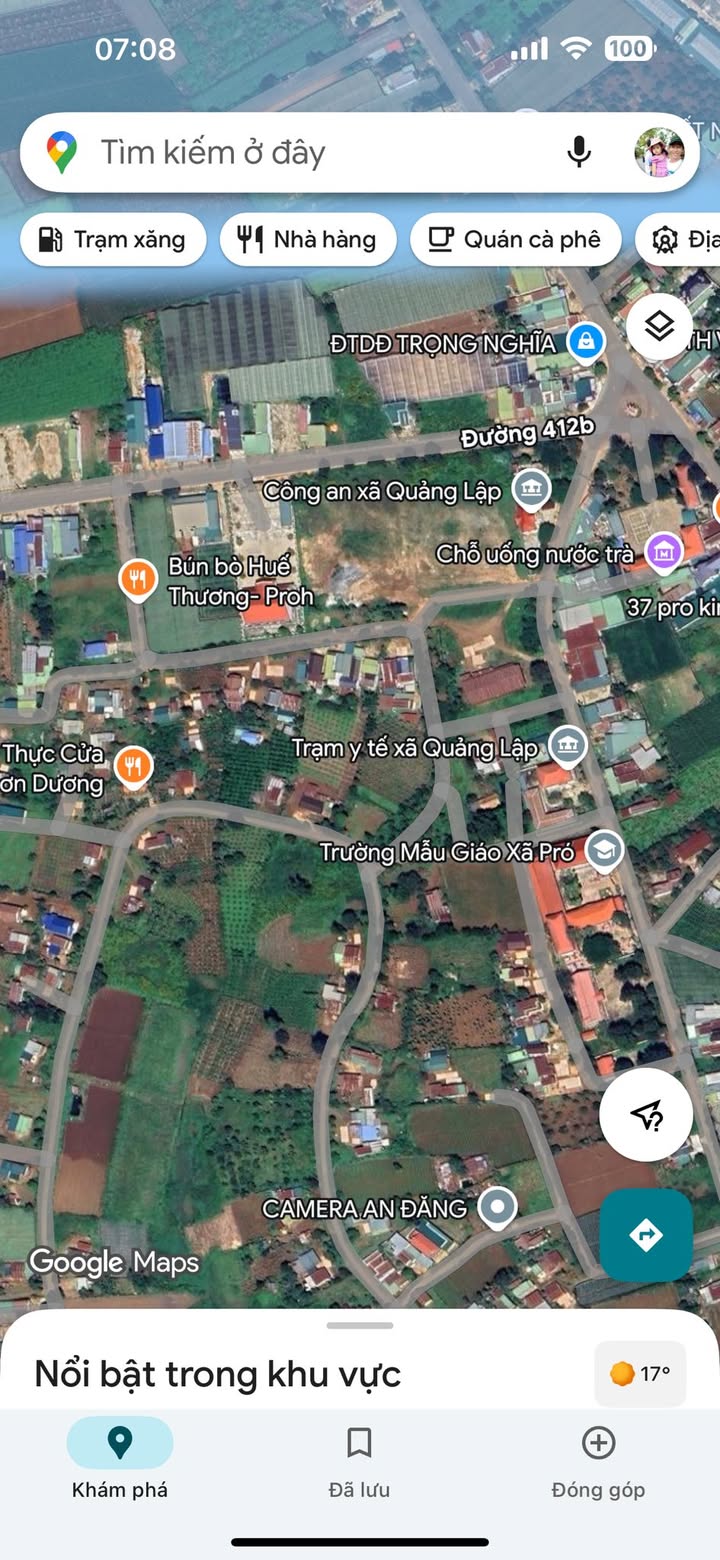Tap the "Trạm y tế xã Quảng Lập" pin
The width and height of the screenshot is (720, 1560).
[568, 746]
